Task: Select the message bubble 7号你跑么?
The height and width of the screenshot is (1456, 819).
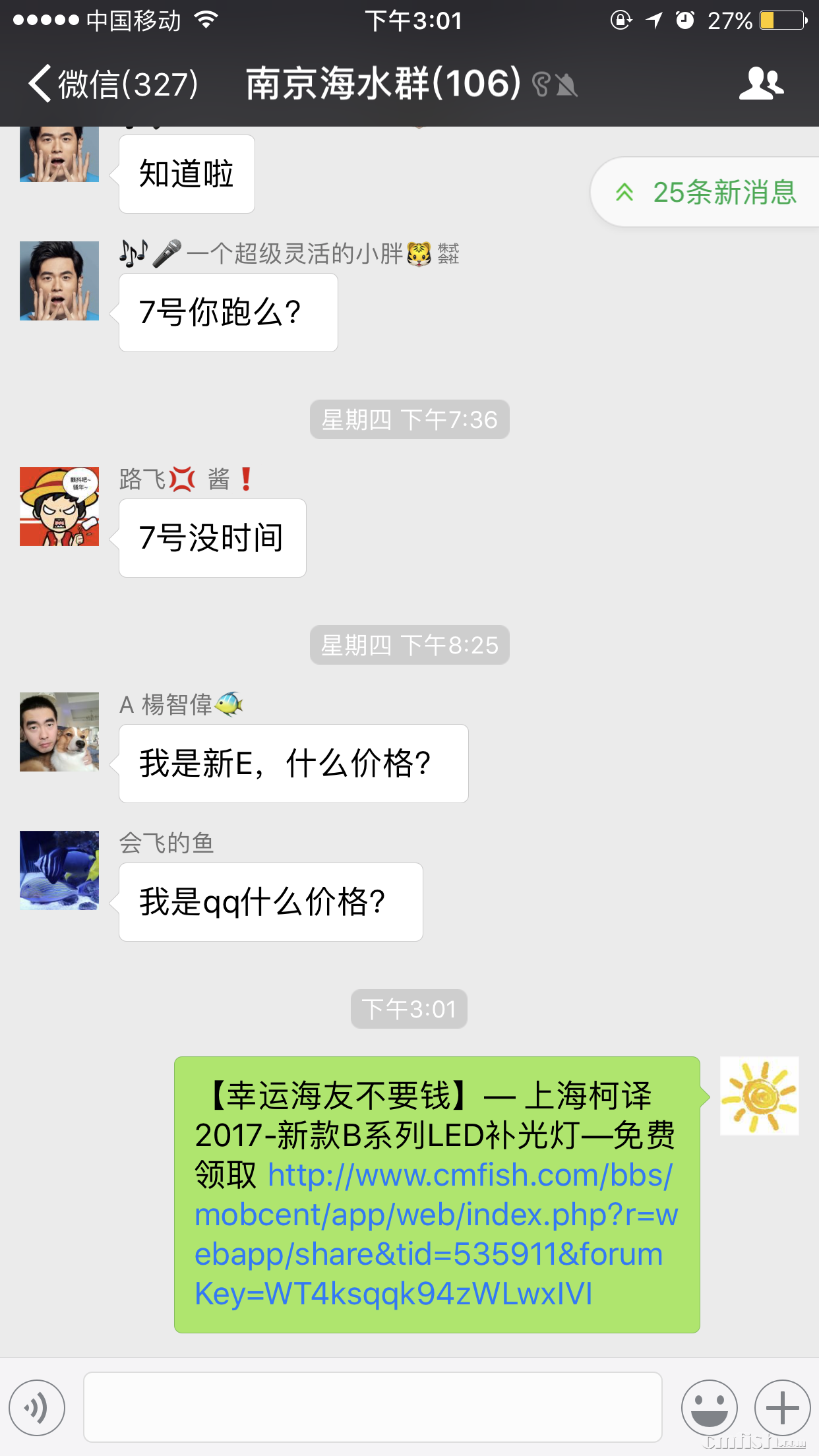Action: click(228, 312)
